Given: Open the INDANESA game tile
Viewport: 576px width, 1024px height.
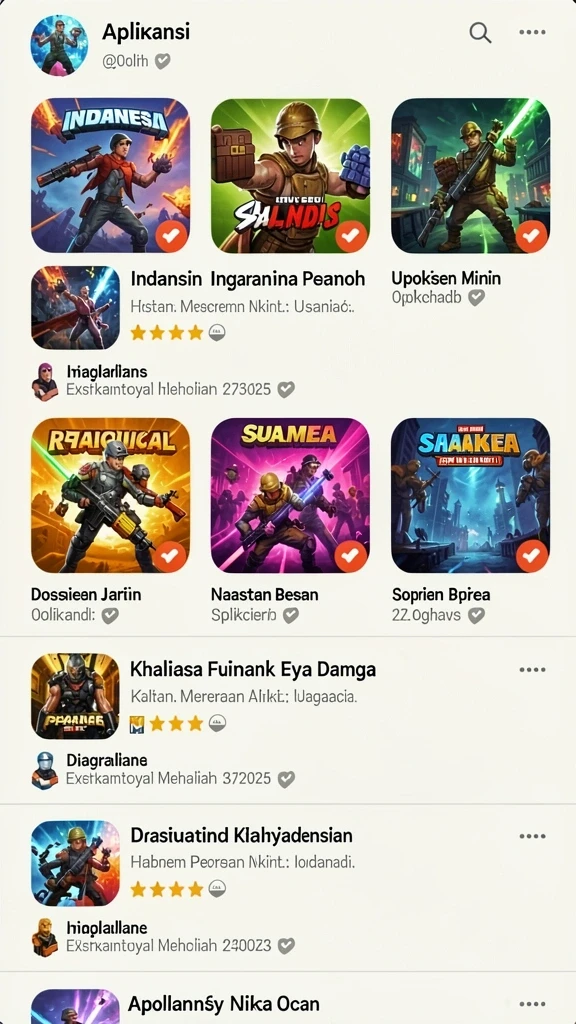Looking at the screenshot, I should pos(110,176).
